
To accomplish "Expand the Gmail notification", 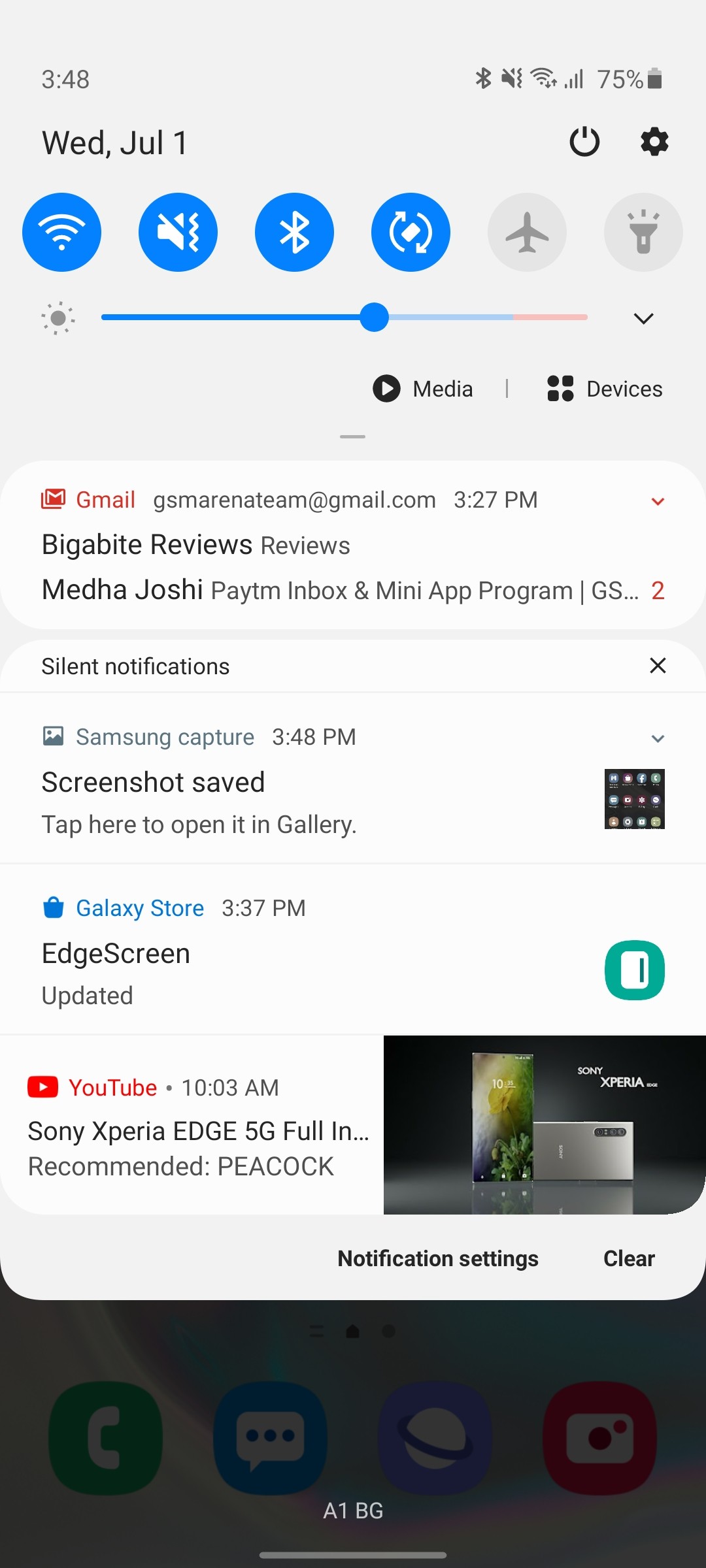I will (658, 501).
